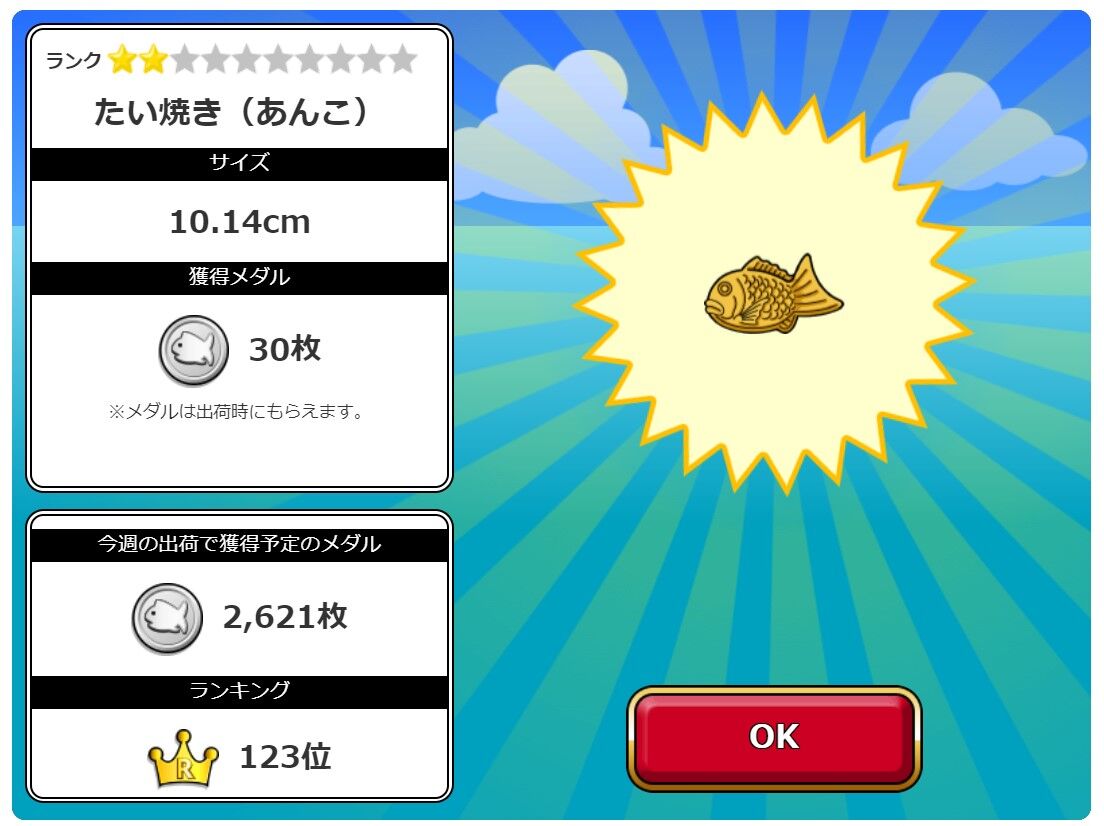This screenshot has width=1104, height=826.
Task: Tap the red OK button
Action: pos(774,738)
